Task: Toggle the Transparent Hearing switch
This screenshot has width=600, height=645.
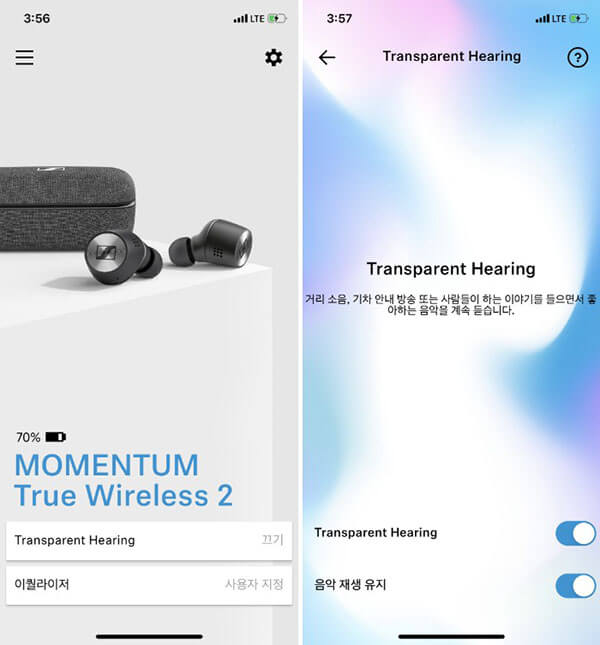Action: pos(575,533)
